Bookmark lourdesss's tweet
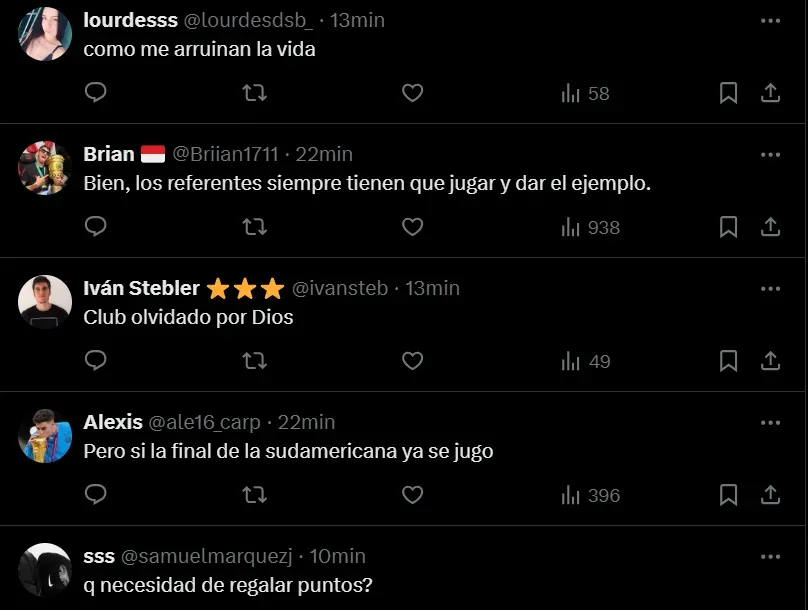Viewport: 808px width, 610px height. [729, 93]
